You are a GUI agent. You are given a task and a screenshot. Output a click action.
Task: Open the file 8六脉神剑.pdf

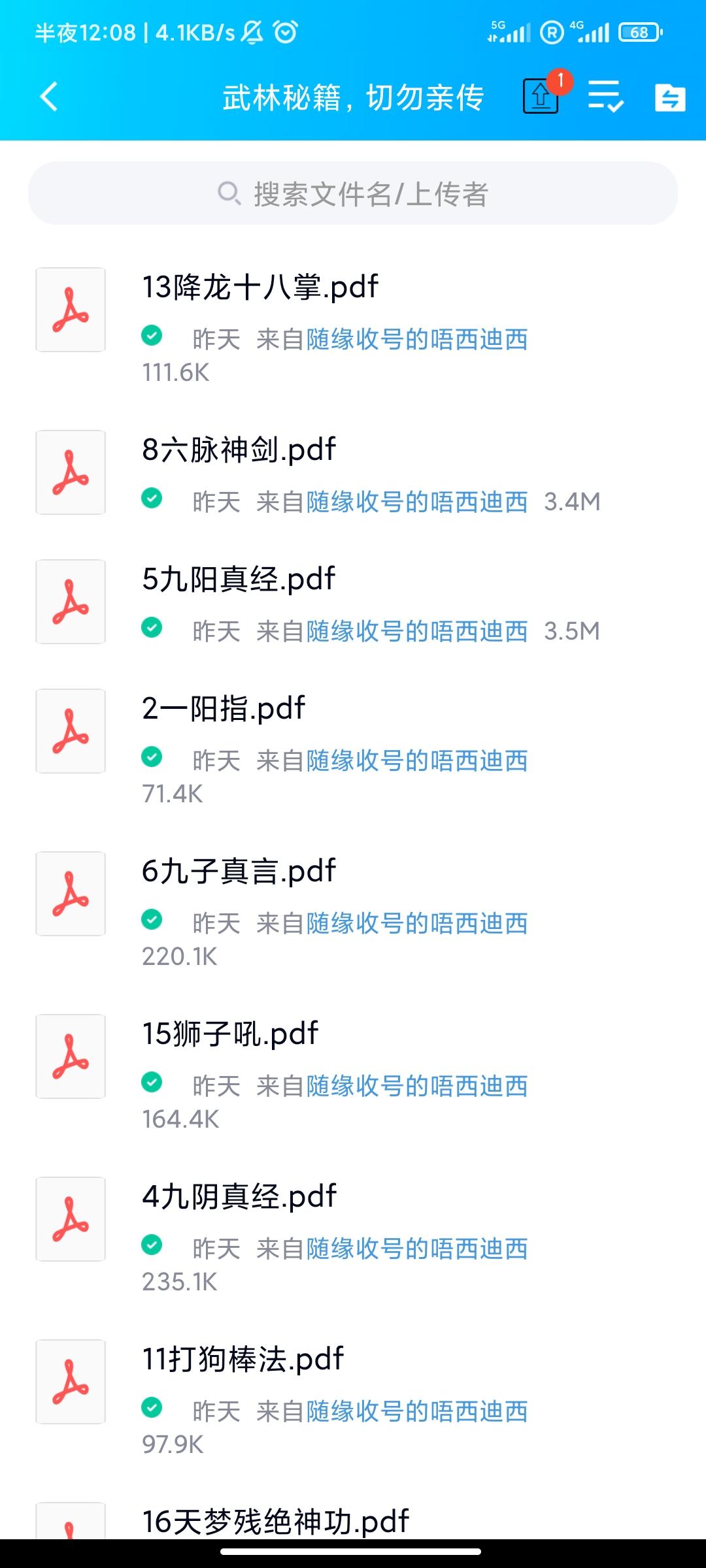point(353,472)
